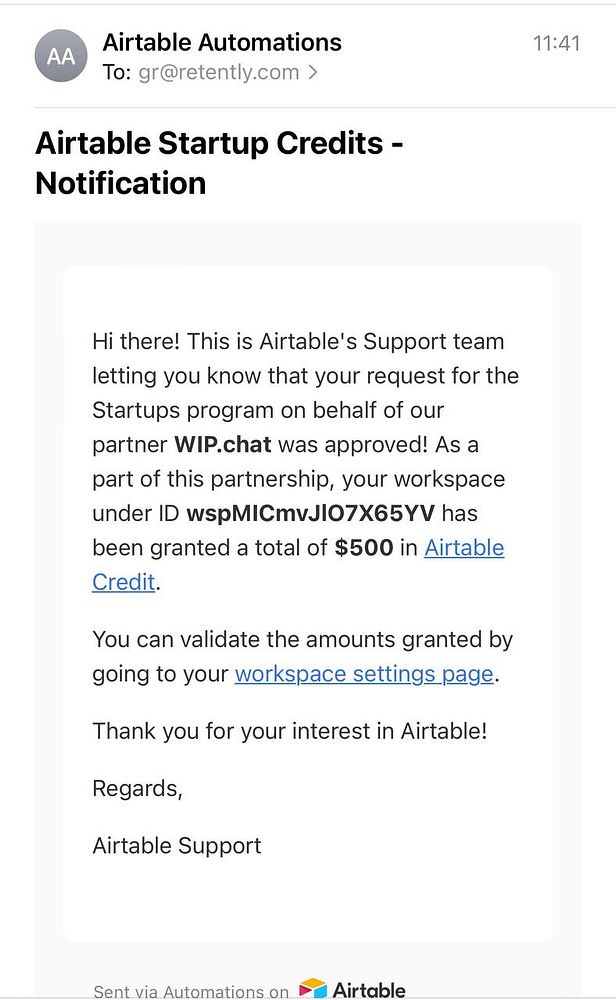Viewport: 616px width, 1000px height.
Task: Tap the AA sender avatar
Action: click(x=61, y=56)
